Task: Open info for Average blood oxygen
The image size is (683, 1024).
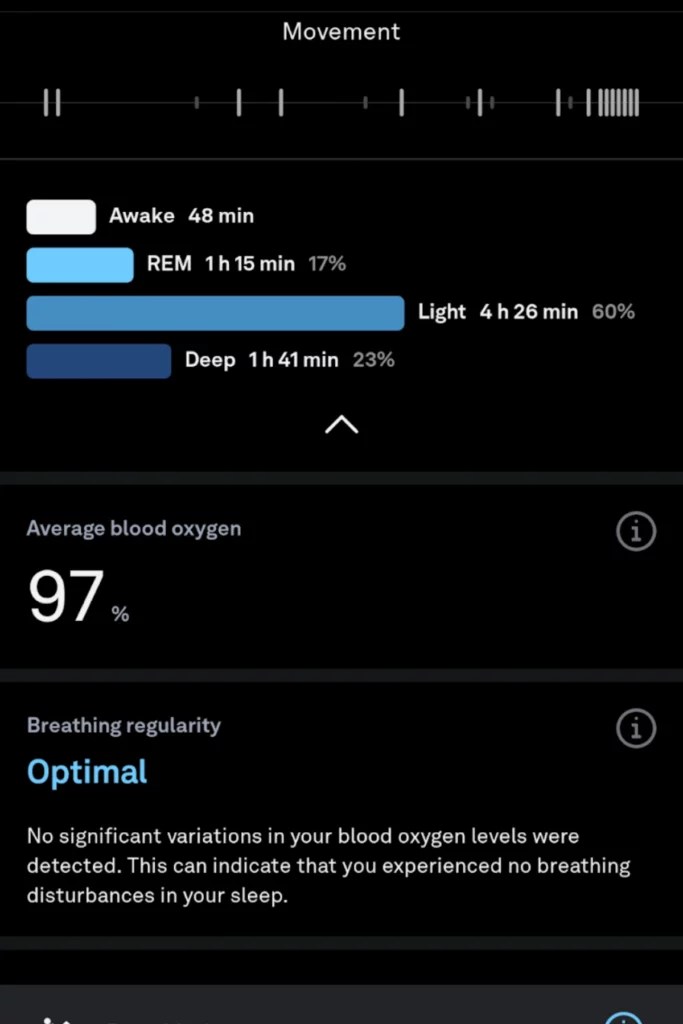Action: [x=635, y=533]
